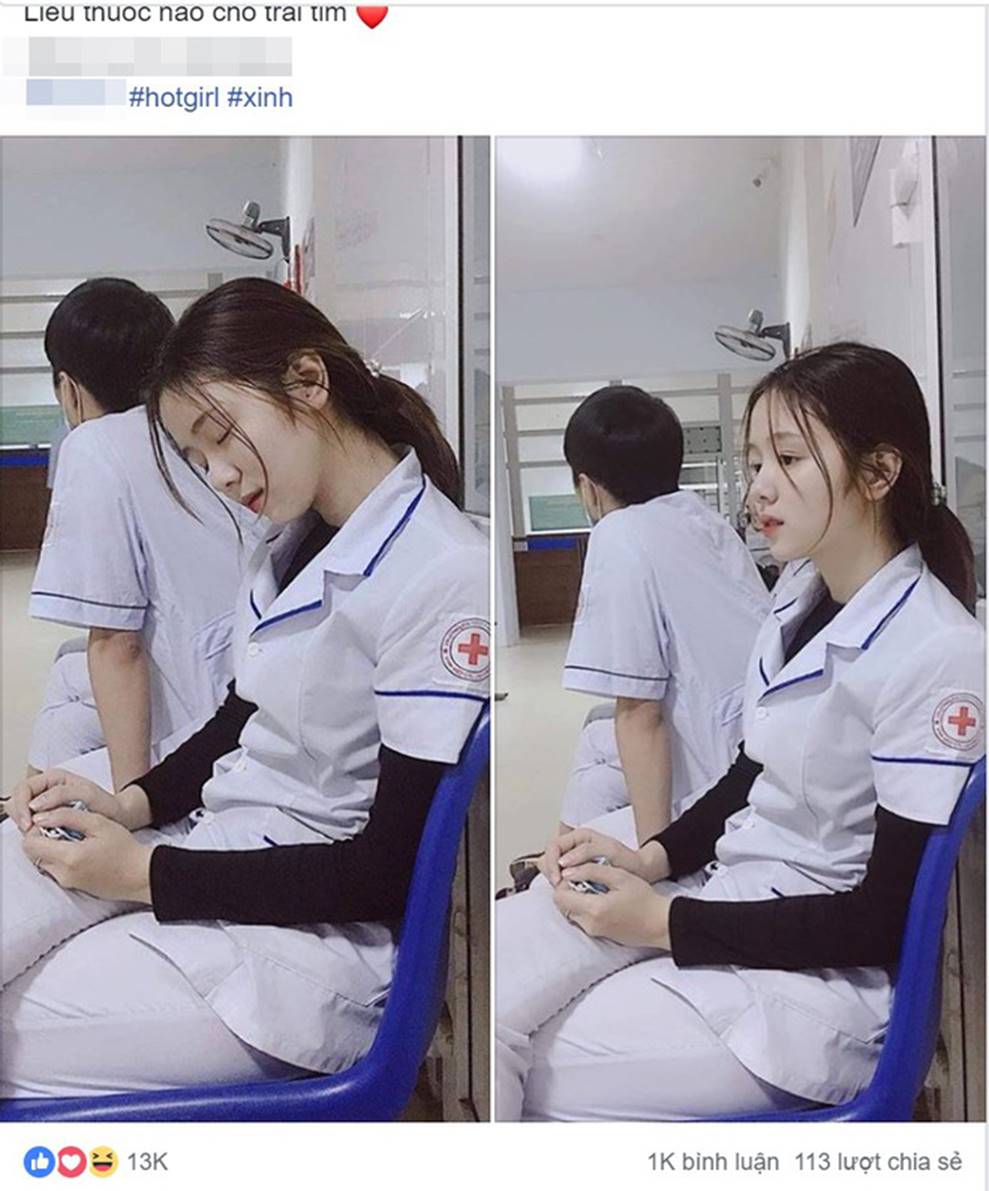Open the #hotgirl hashtag
Screen dimensions: 989x1191
pos(173,98)
